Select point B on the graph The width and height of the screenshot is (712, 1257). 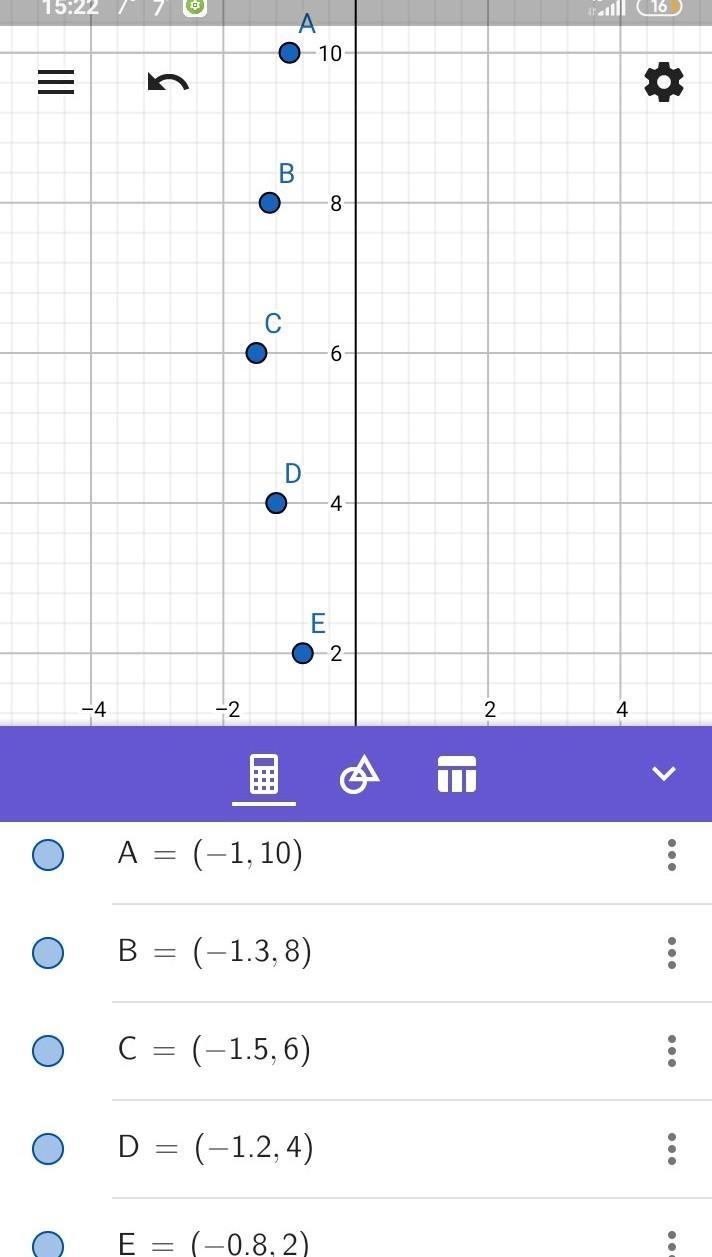(269, 203)
